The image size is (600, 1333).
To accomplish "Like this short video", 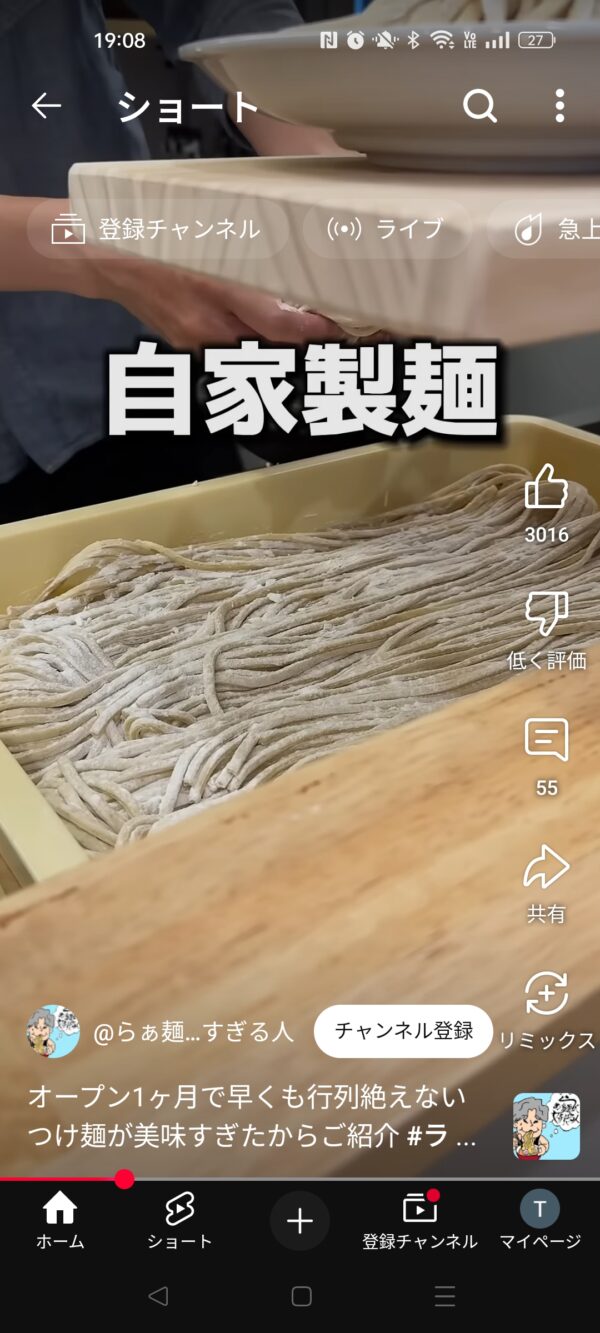I will click(546, 489).
